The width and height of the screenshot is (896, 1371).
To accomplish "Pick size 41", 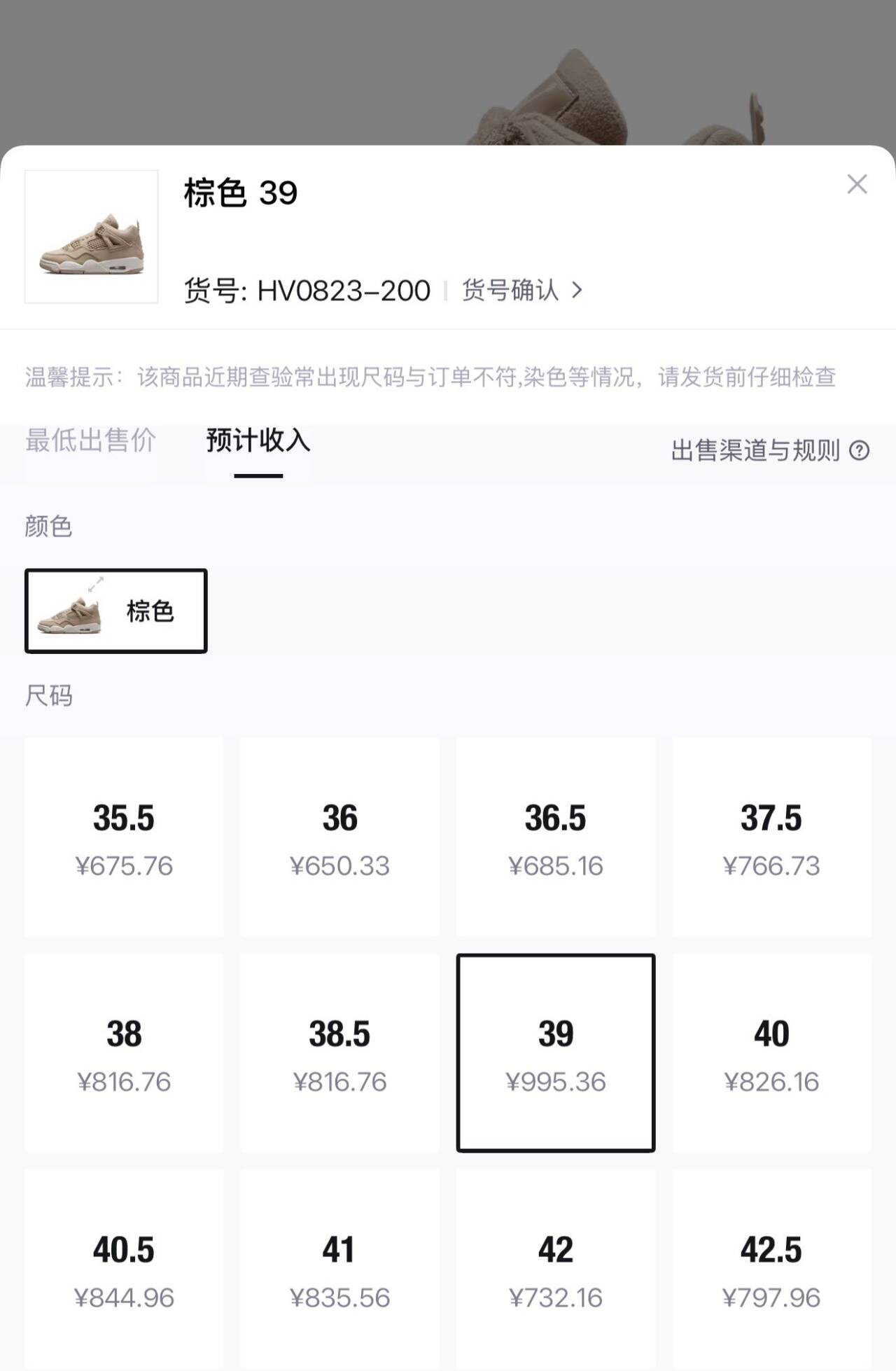I will 339,1268.
